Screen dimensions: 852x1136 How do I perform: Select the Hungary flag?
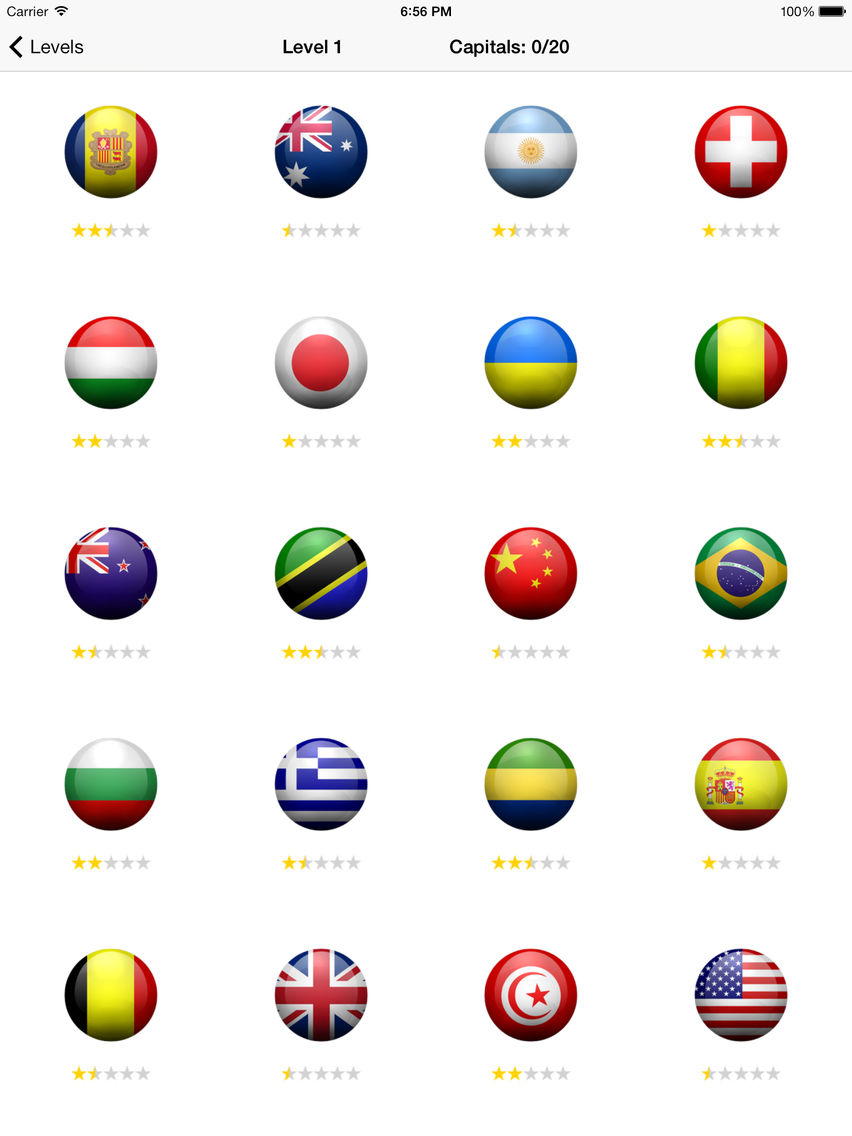click(x=110, y=362)
